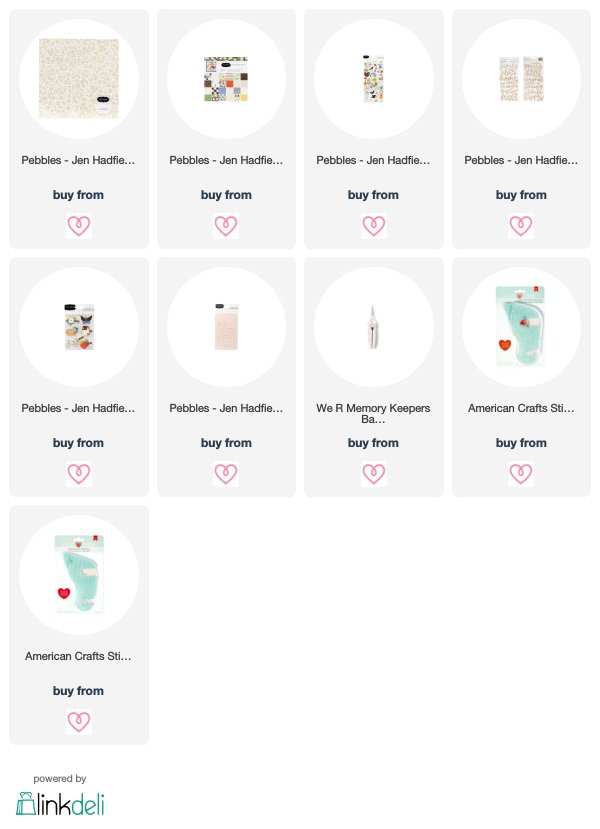Open the Pebbles card with gold alphabet stickers
The width and height of the screenshot is (600, 829).
(521, 129)
